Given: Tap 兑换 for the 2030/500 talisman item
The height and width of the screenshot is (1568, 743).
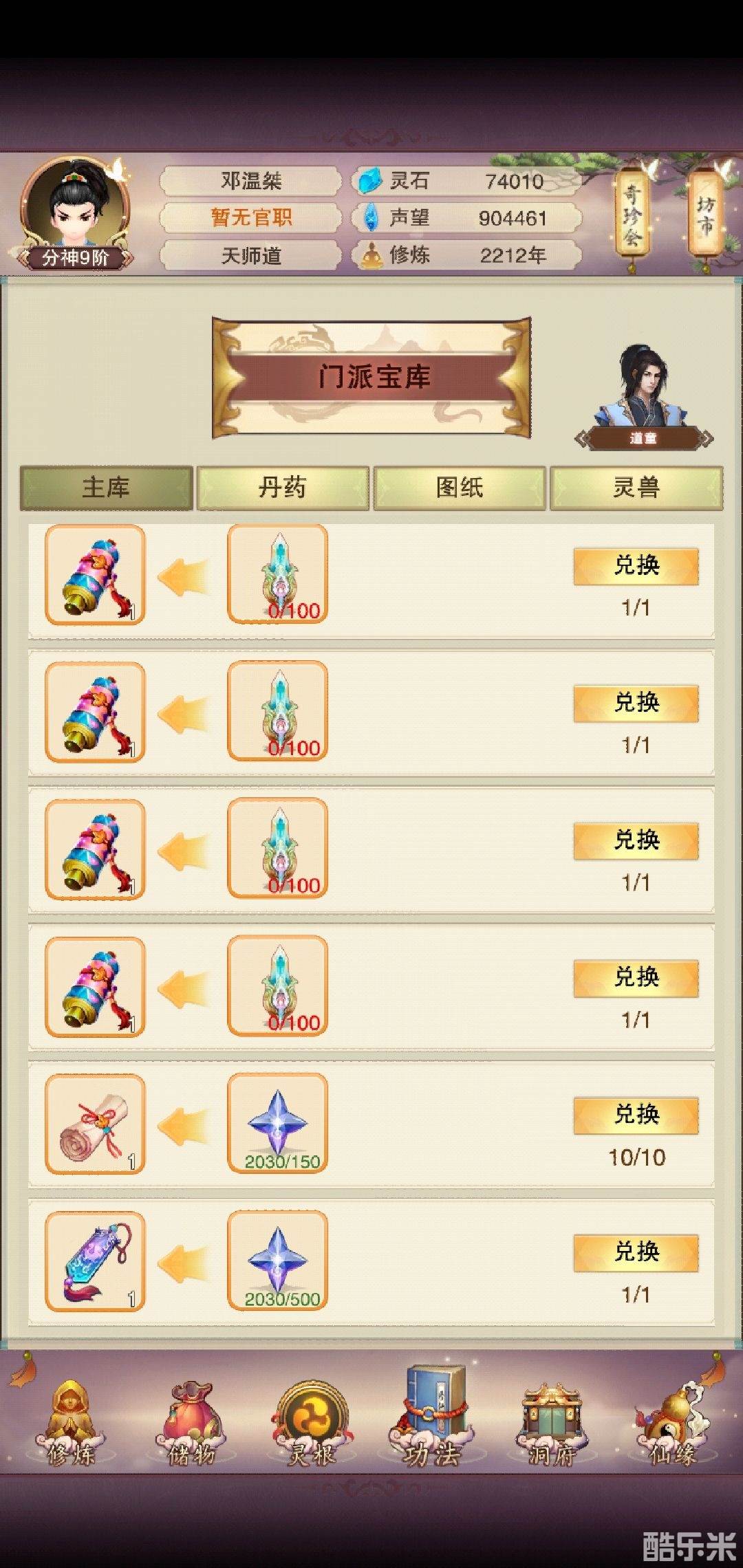Looking at the screenshot, I should pyautogui.click(x=636, y=1252).
